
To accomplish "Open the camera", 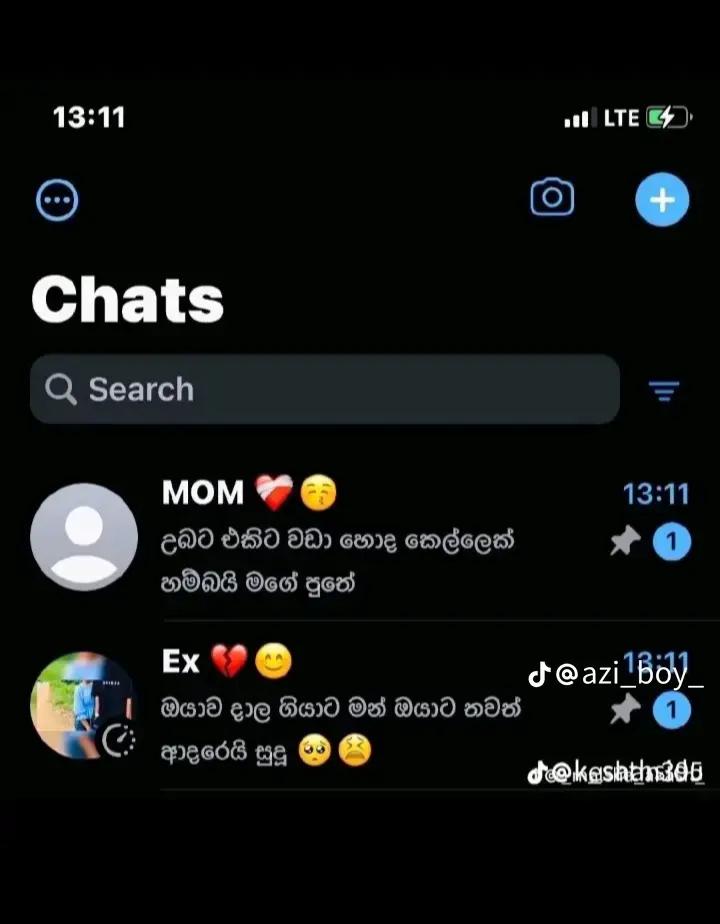I will point(552,198).
